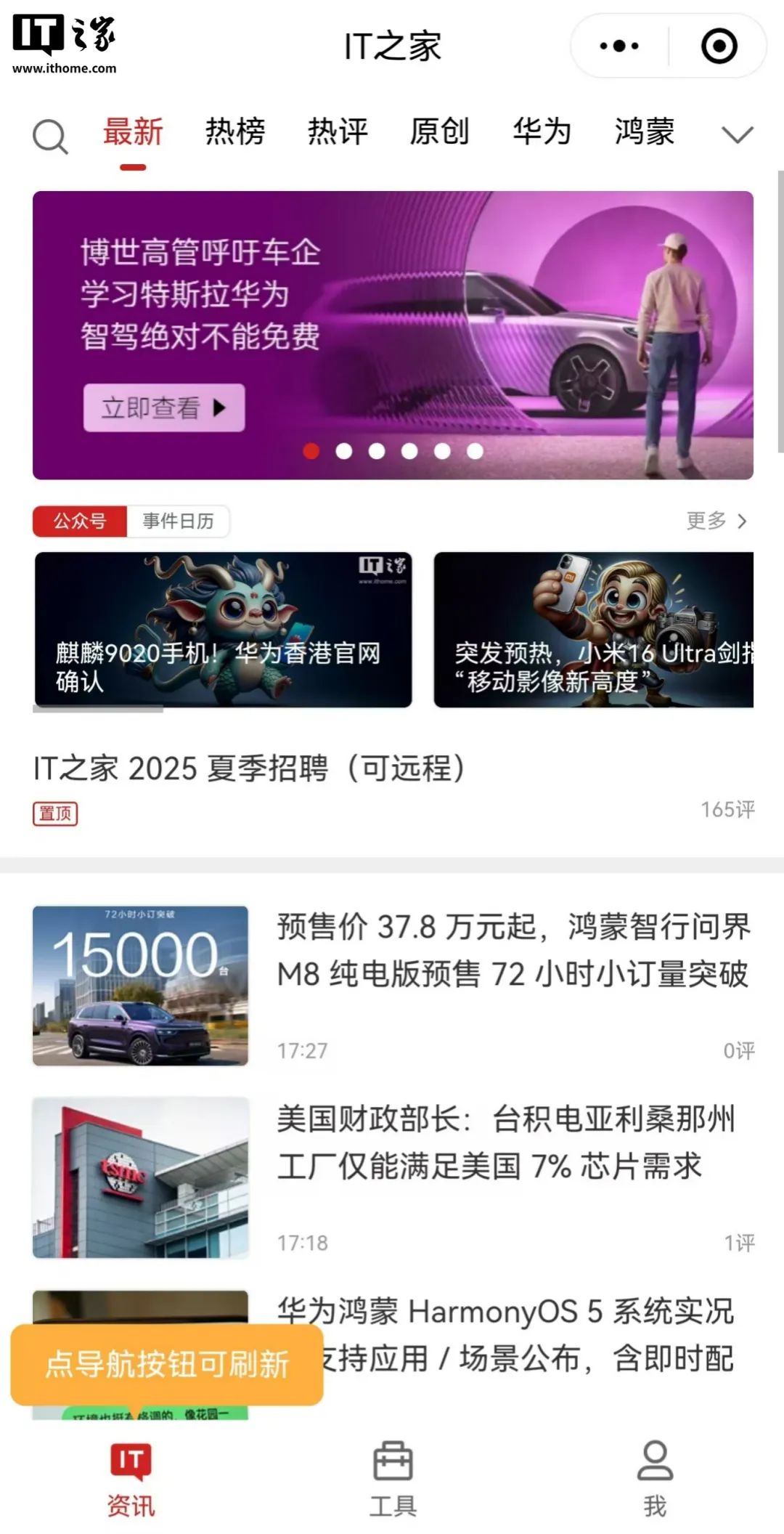Switch to the 事件日历 segment
Image resolution: width=784 pixels, height=1534 pixels.
pyautogui.click(x=178, y=522)
